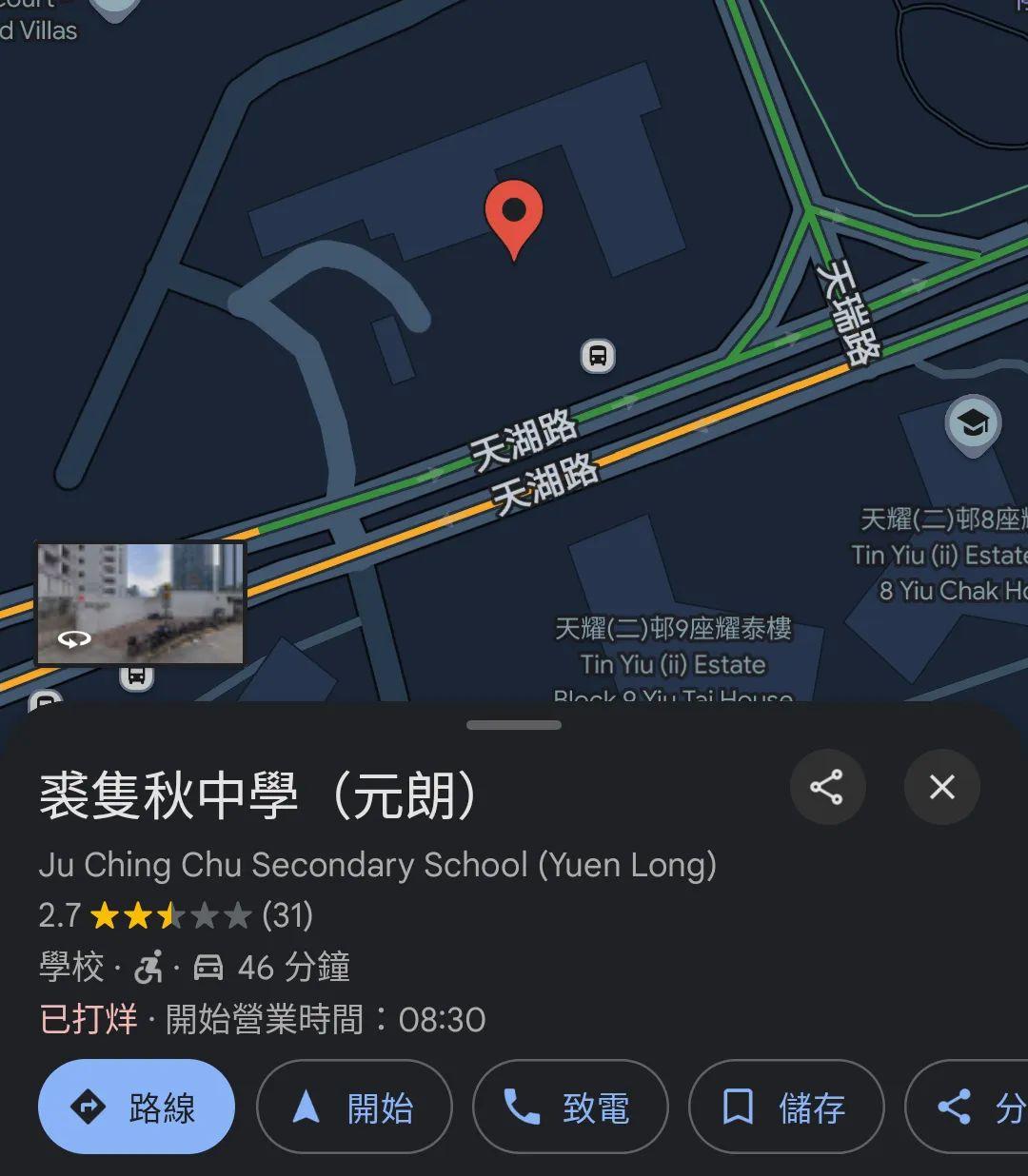This screenshot has width=1028, height=1176.
Task: Tap the phone icon inside the 致電 button
Action: pos(519,1107)
